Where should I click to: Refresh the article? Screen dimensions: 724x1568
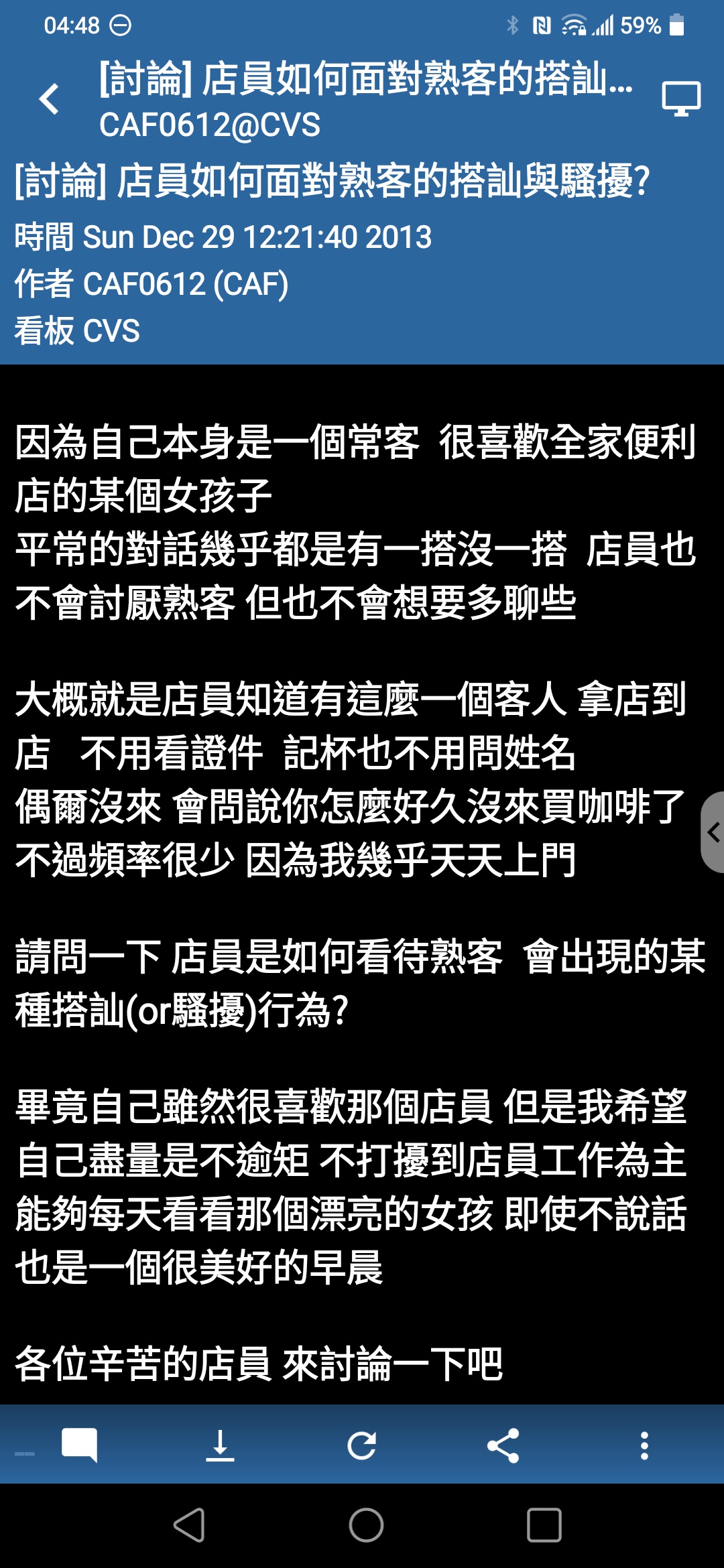tap(362, 1445)
